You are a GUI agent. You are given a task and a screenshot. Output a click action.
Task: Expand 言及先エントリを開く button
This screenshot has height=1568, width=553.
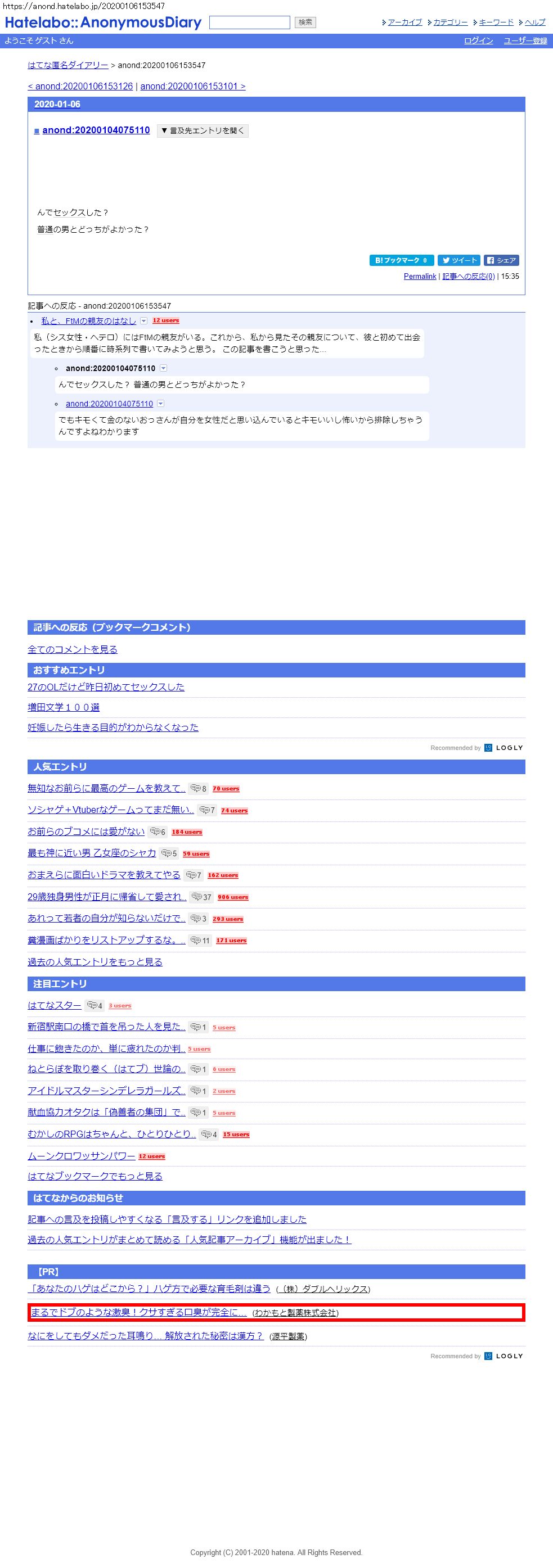point(202,131)
